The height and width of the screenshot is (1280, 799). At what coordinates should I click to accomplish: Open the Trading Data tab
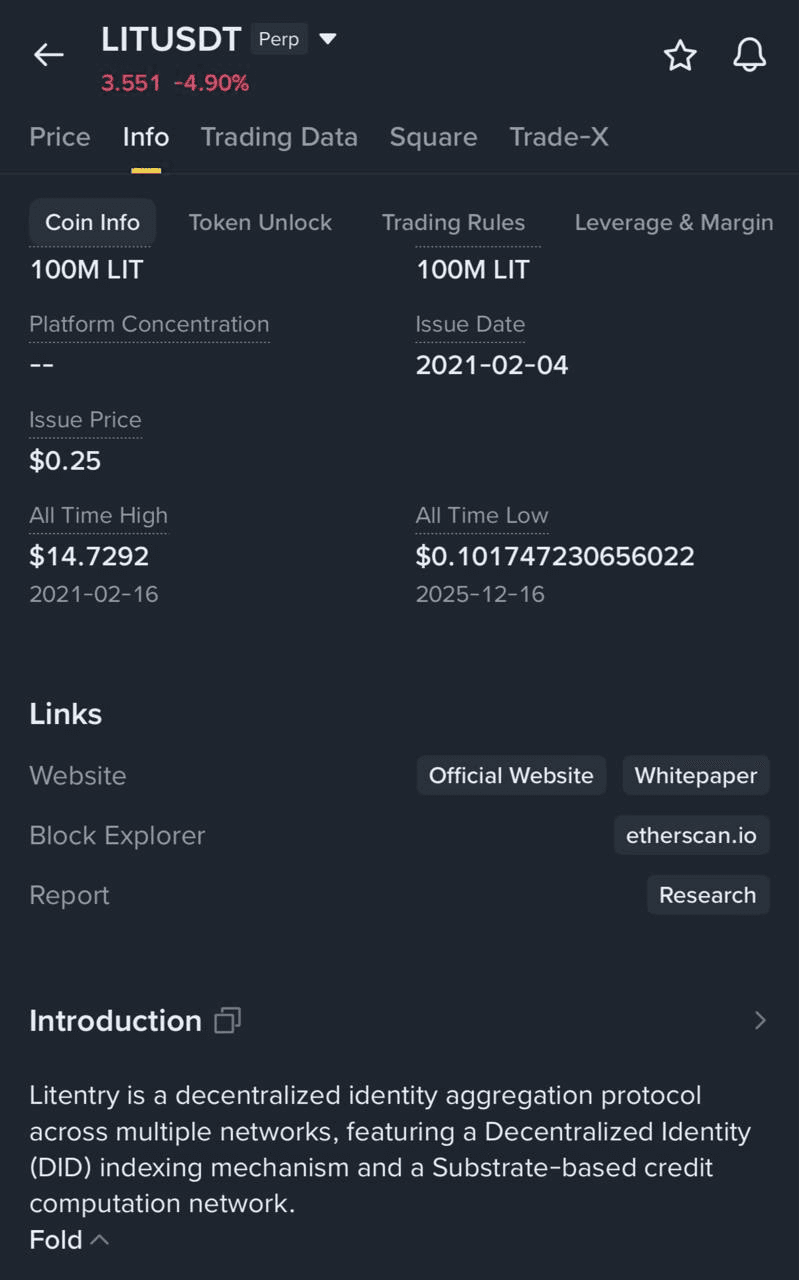click(x=279, y=137)
